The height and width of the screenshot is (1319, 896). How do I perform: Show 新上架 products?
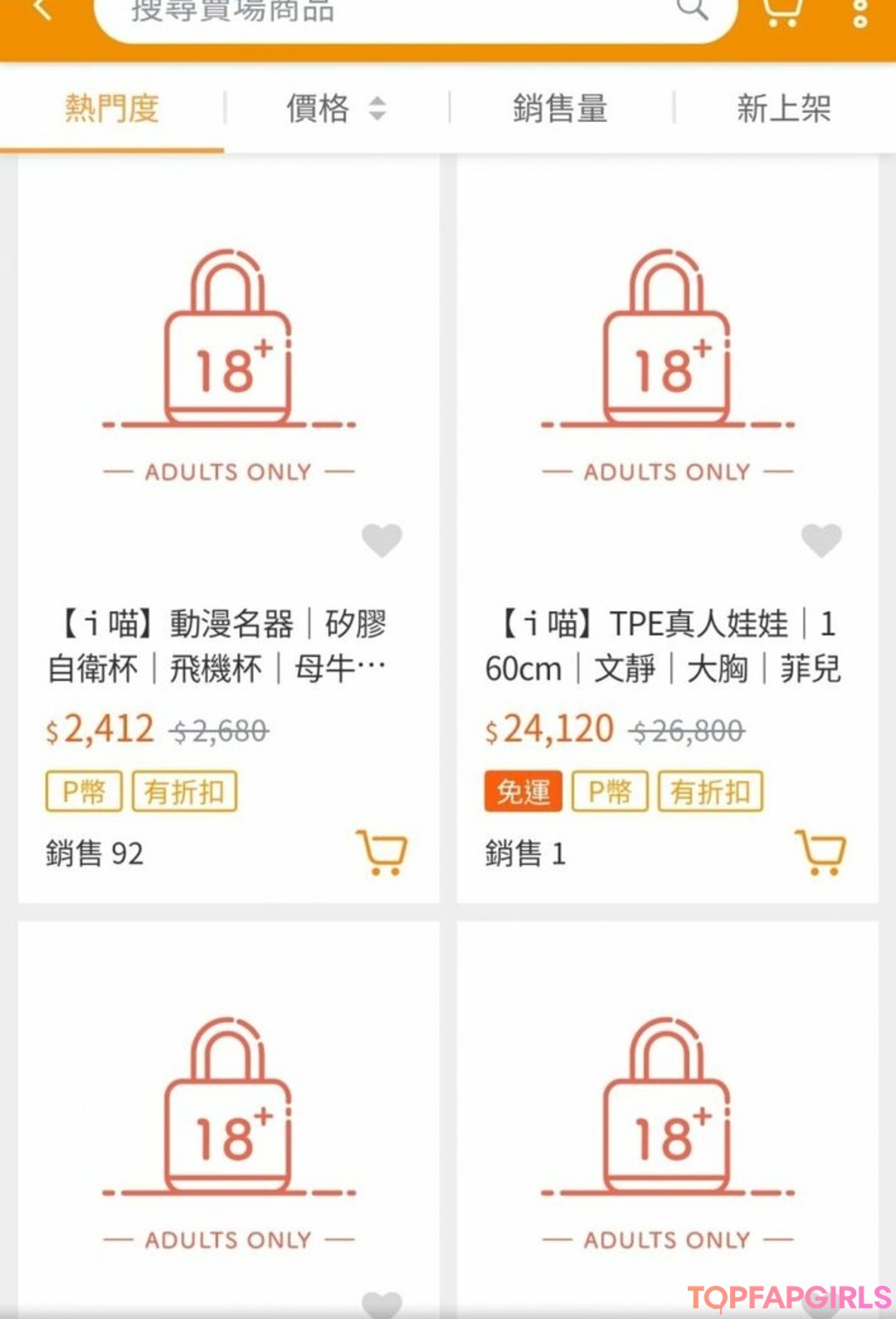[x=784, y=109]
